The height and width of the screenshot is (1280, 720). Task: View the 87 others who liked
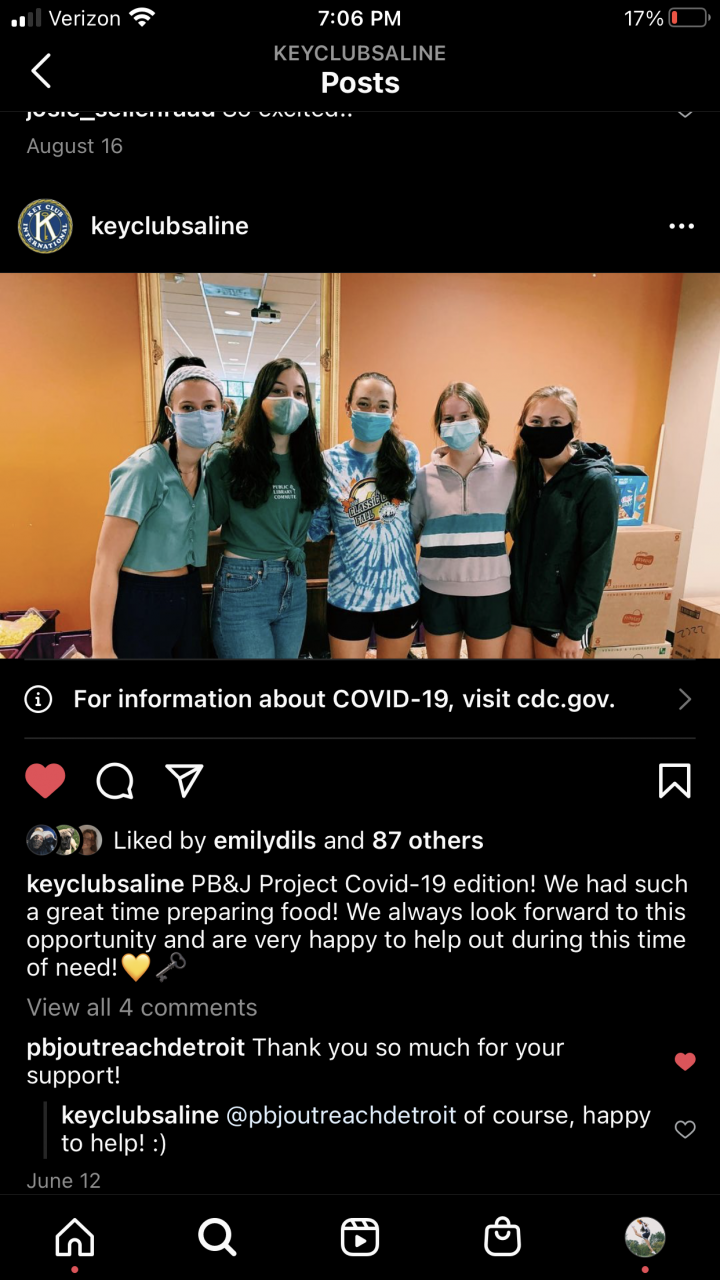pos(427,841)
